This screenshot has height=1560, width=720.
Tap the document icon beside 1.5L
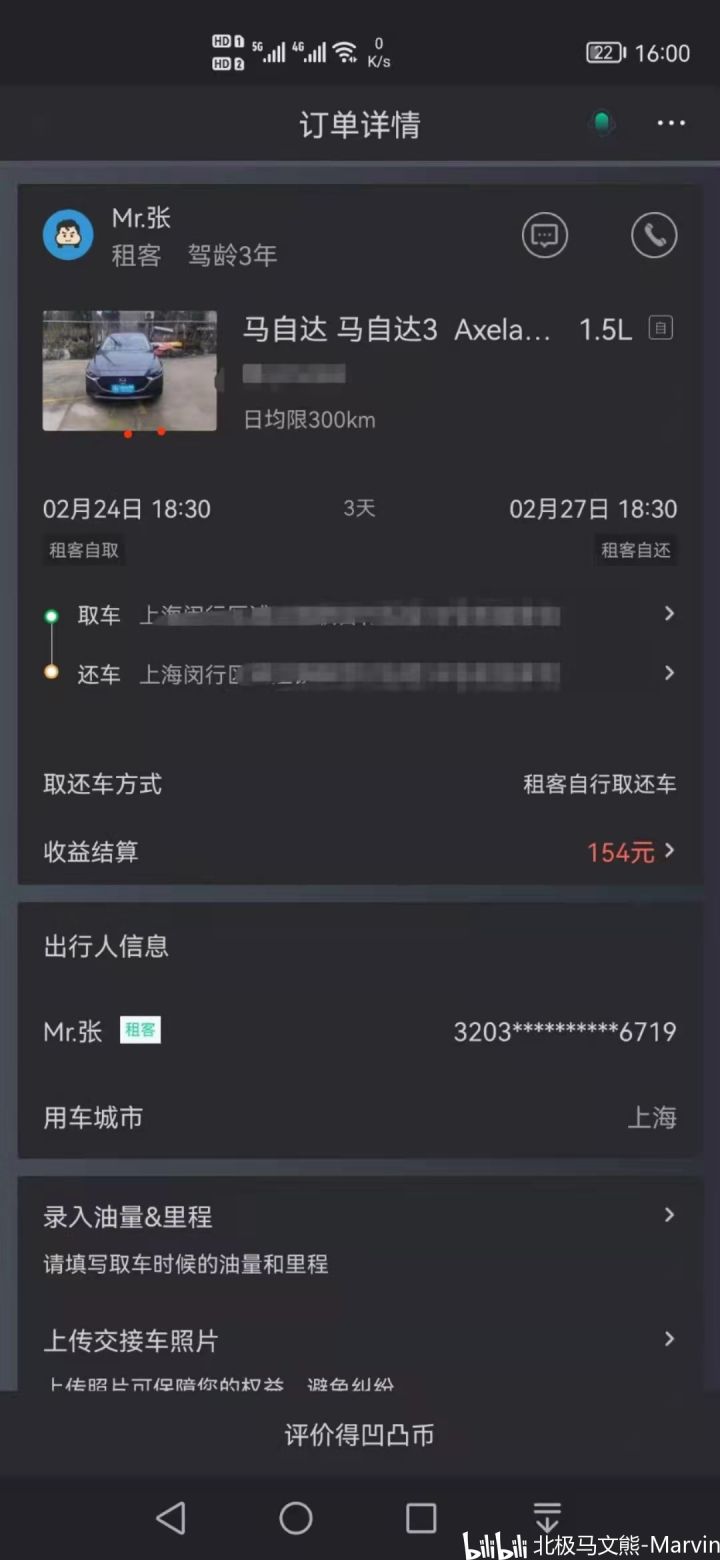660,328
